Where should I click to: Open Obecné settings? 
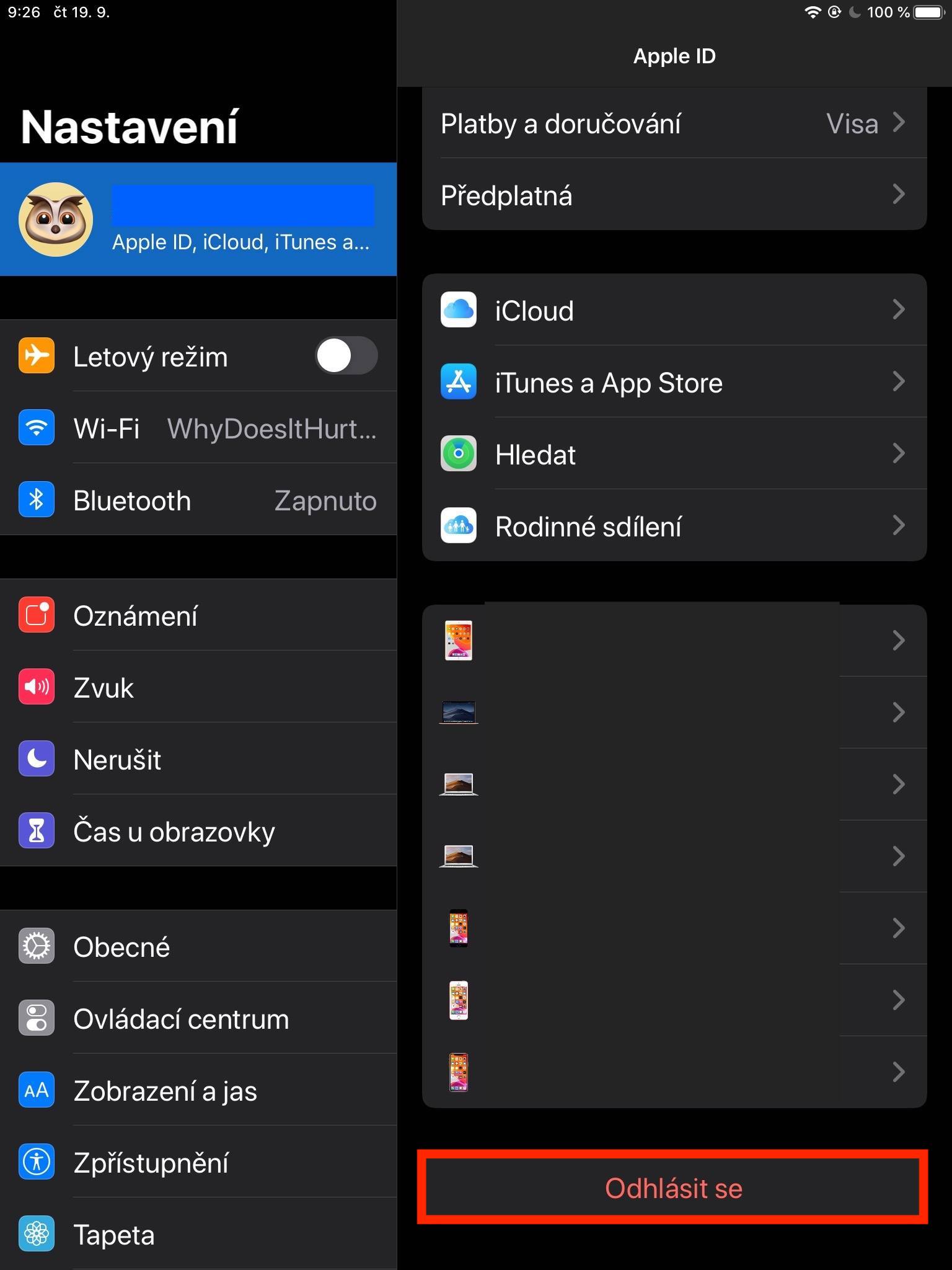(198, 946)
